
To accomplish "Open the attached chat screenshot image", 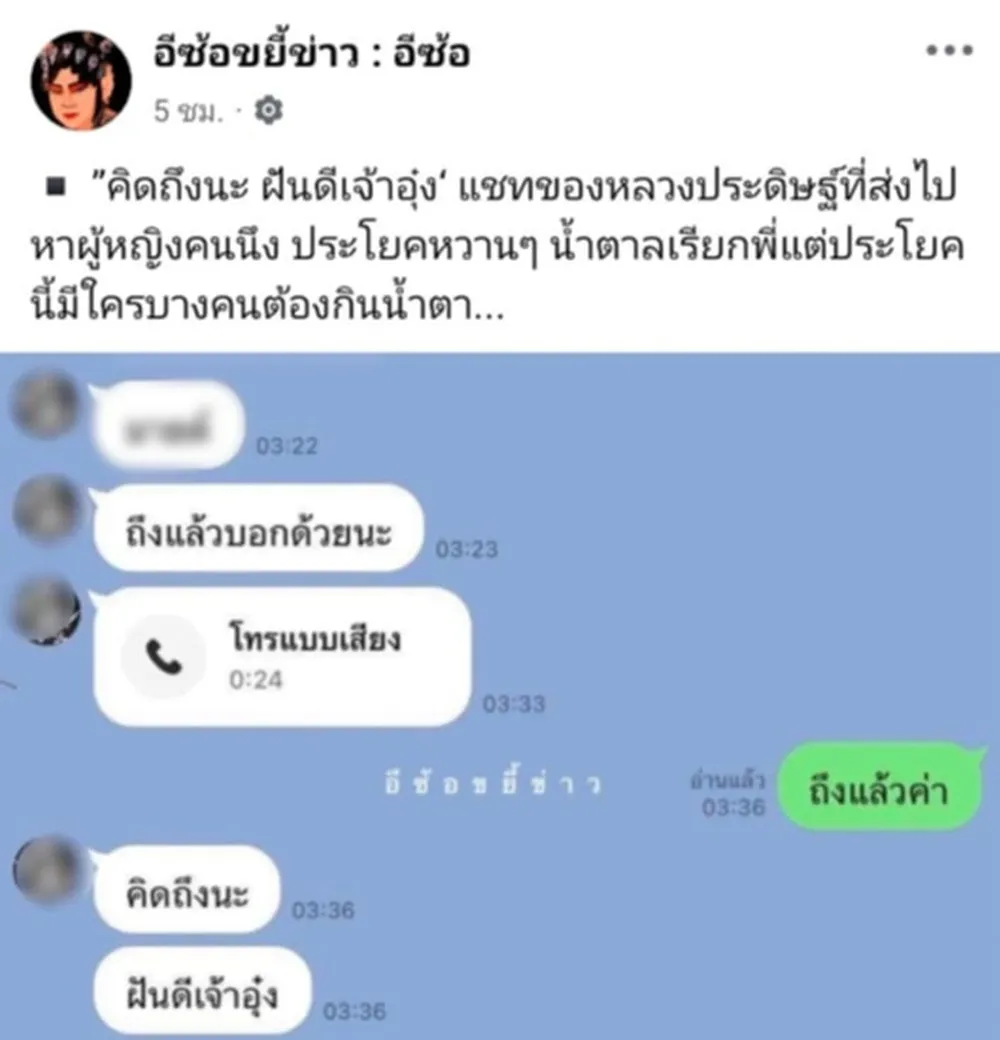I will tap(500, 696).
